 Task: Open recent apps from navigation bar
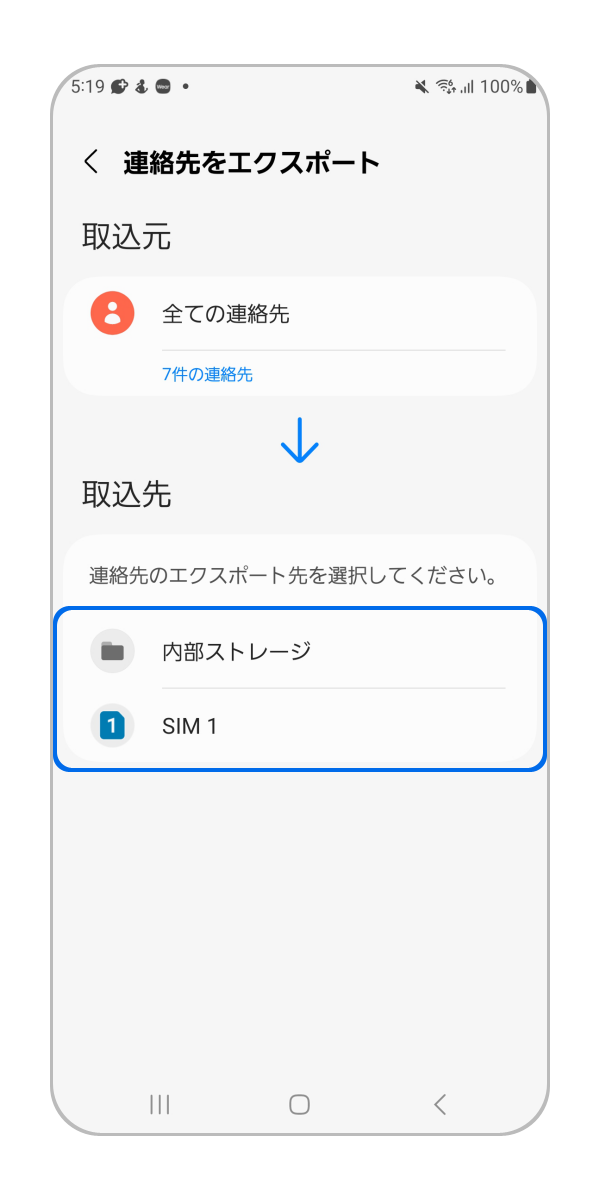click(x=159, y=1104)
